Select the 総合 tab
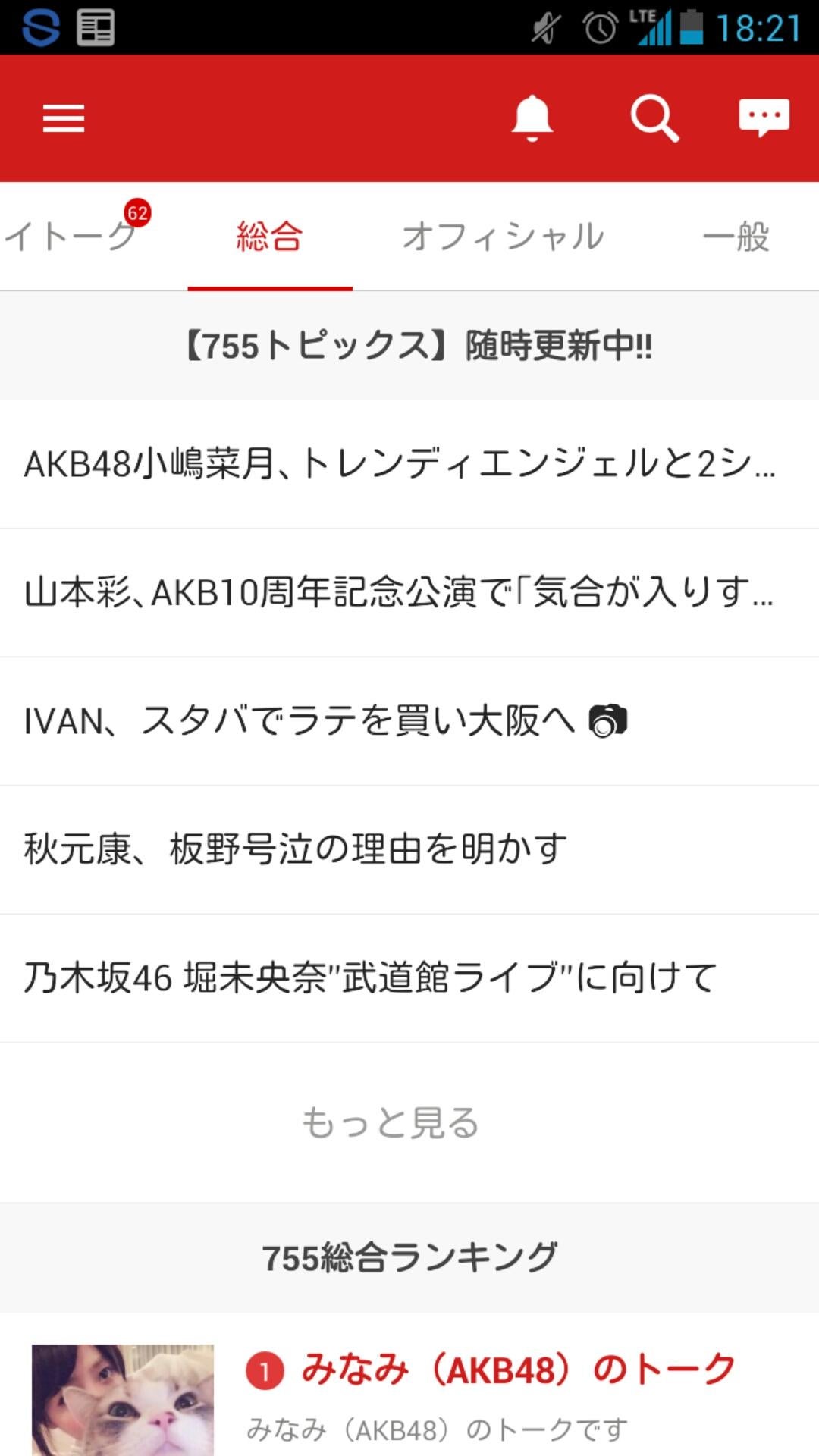This screenshot has width=819, height=1456. tap(270, 236)
